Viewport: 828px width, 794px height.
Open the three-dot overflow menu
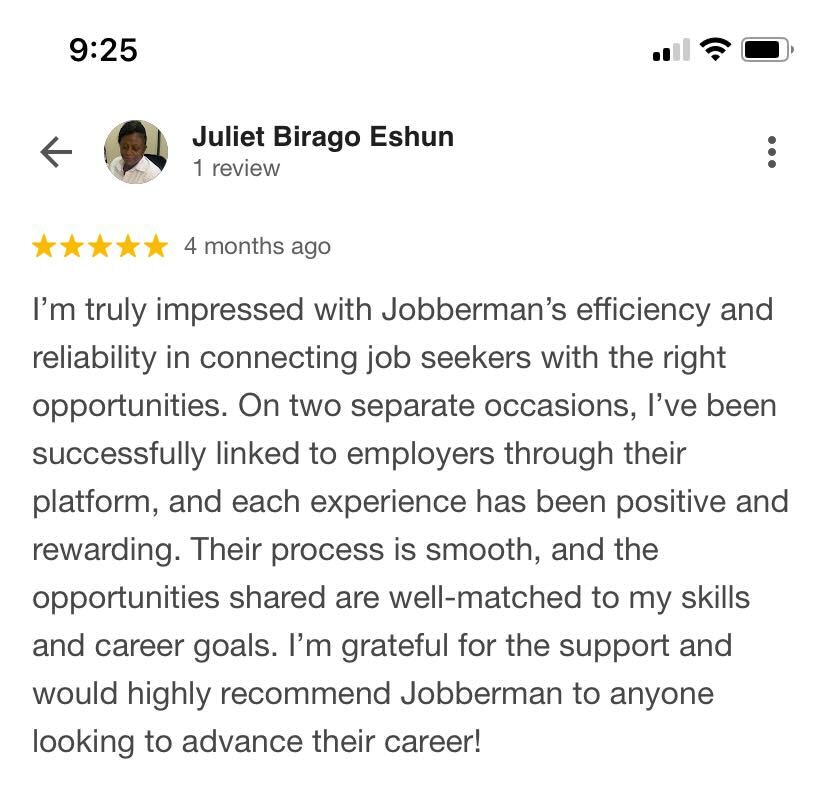(771, 152)
